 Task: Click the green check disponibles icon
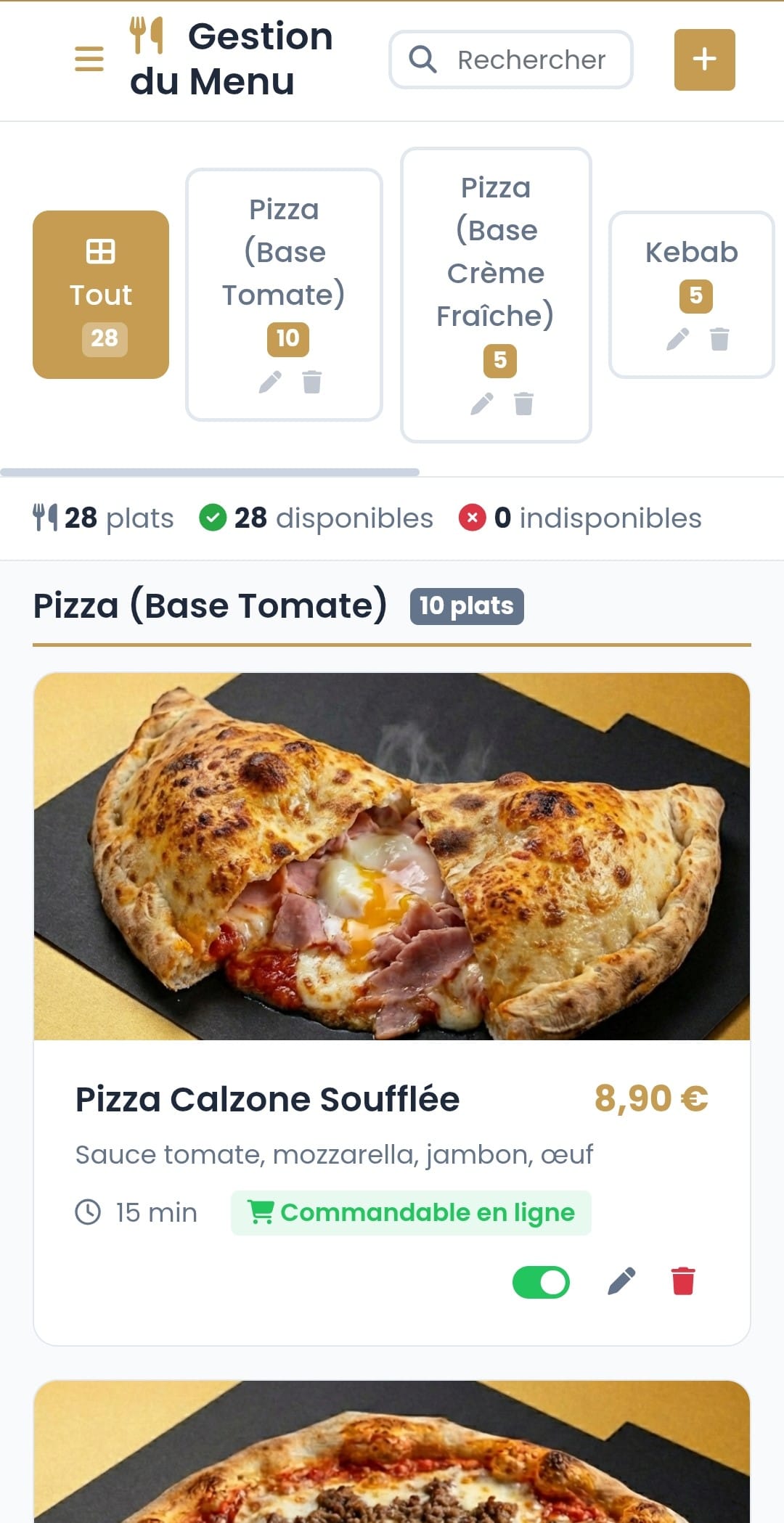pos(214,518)
